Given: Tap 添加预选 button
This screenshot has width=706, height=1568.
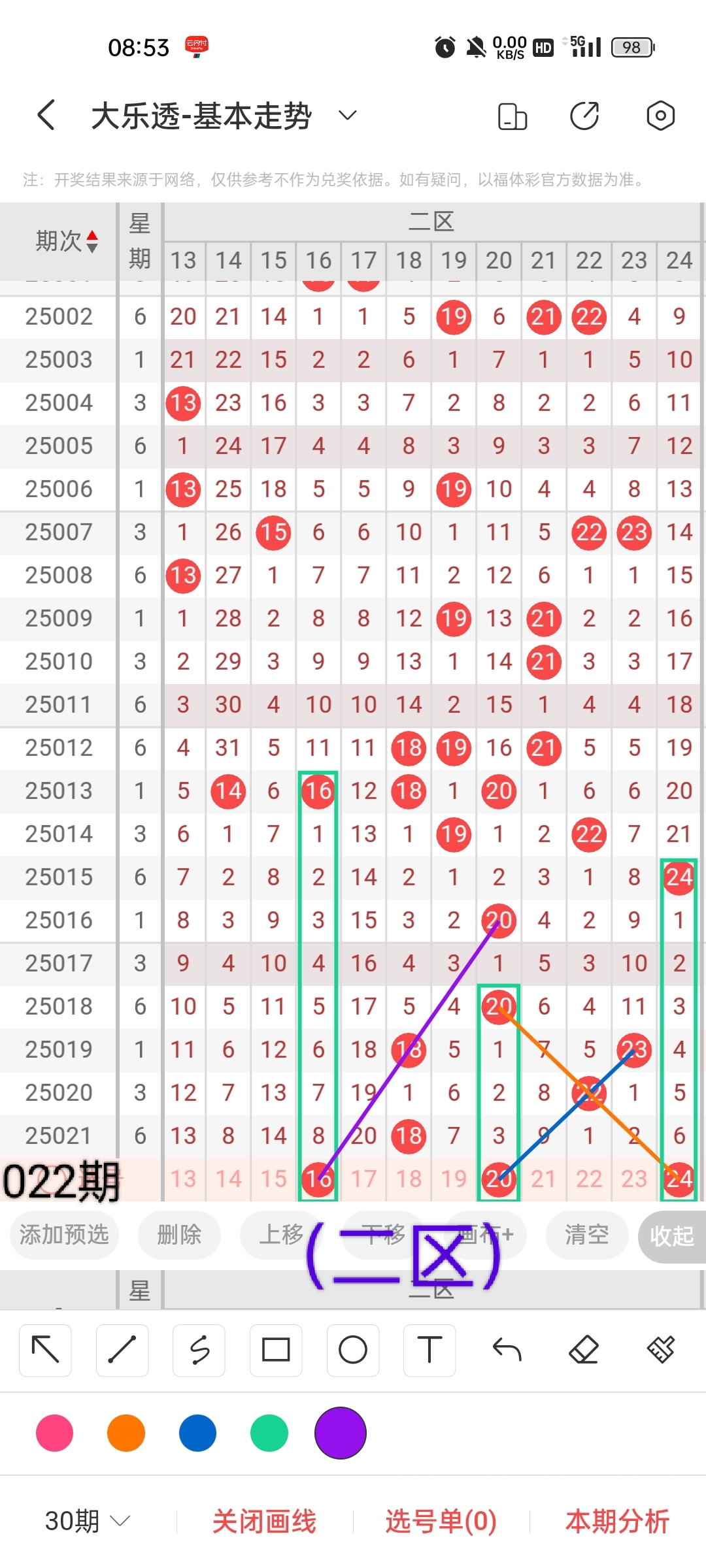Looking at the screenshot, I should point(64,1235).
